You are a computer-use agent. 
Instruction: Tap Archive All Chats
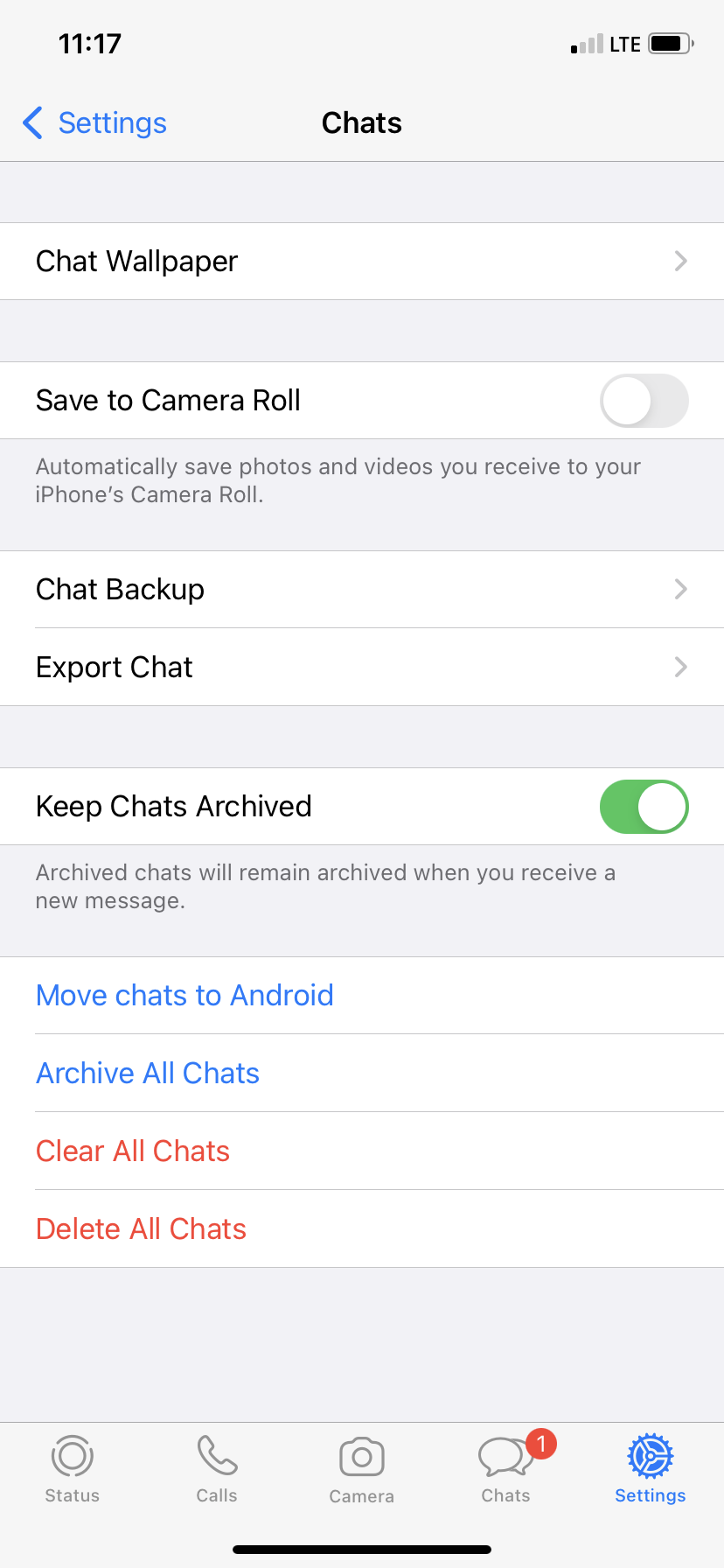click(148, 1074)
